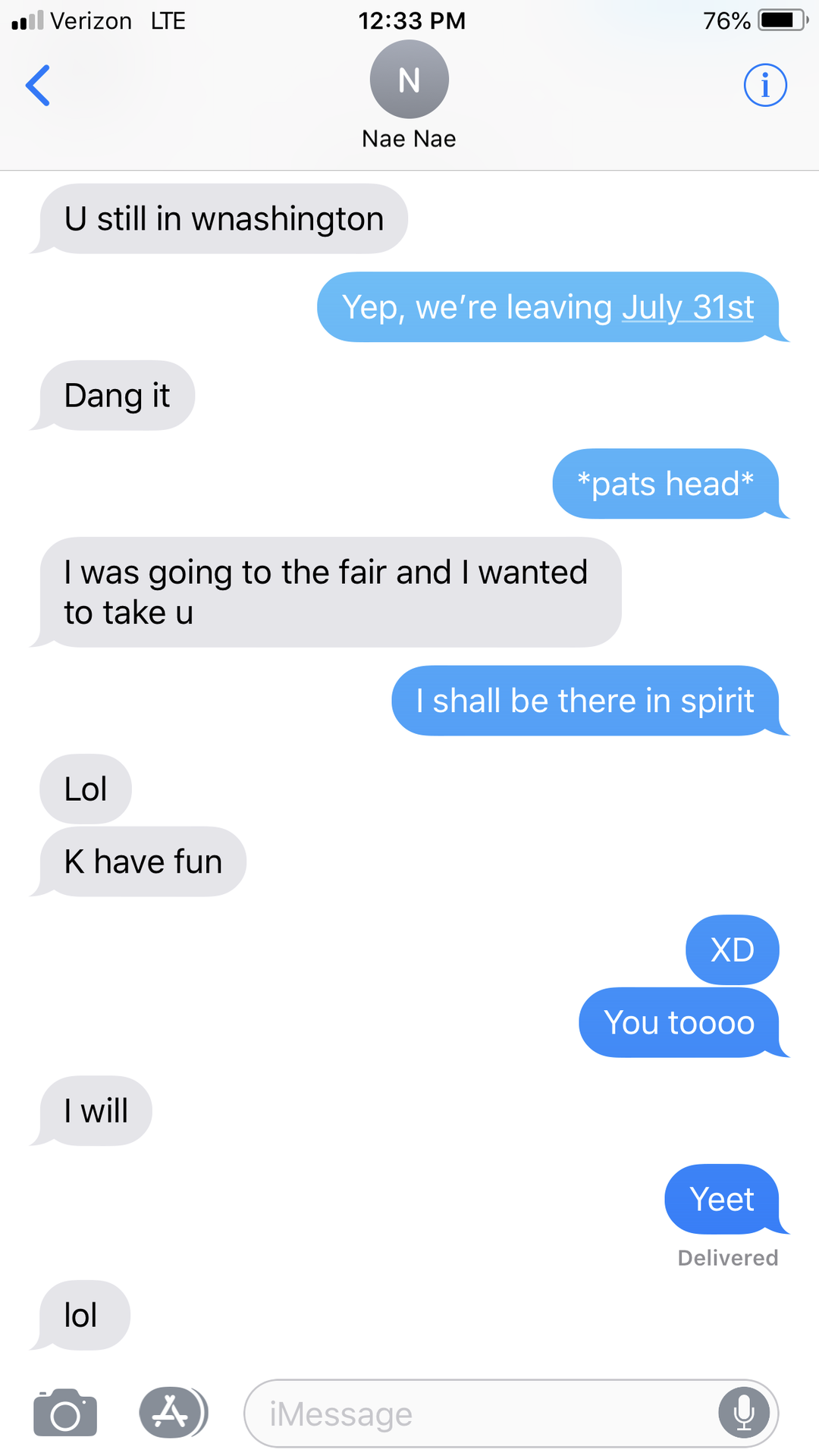Viewport: 819px width, 1456px height.
Task: Open conversation details info icon
Action: [x=764, y=85]
